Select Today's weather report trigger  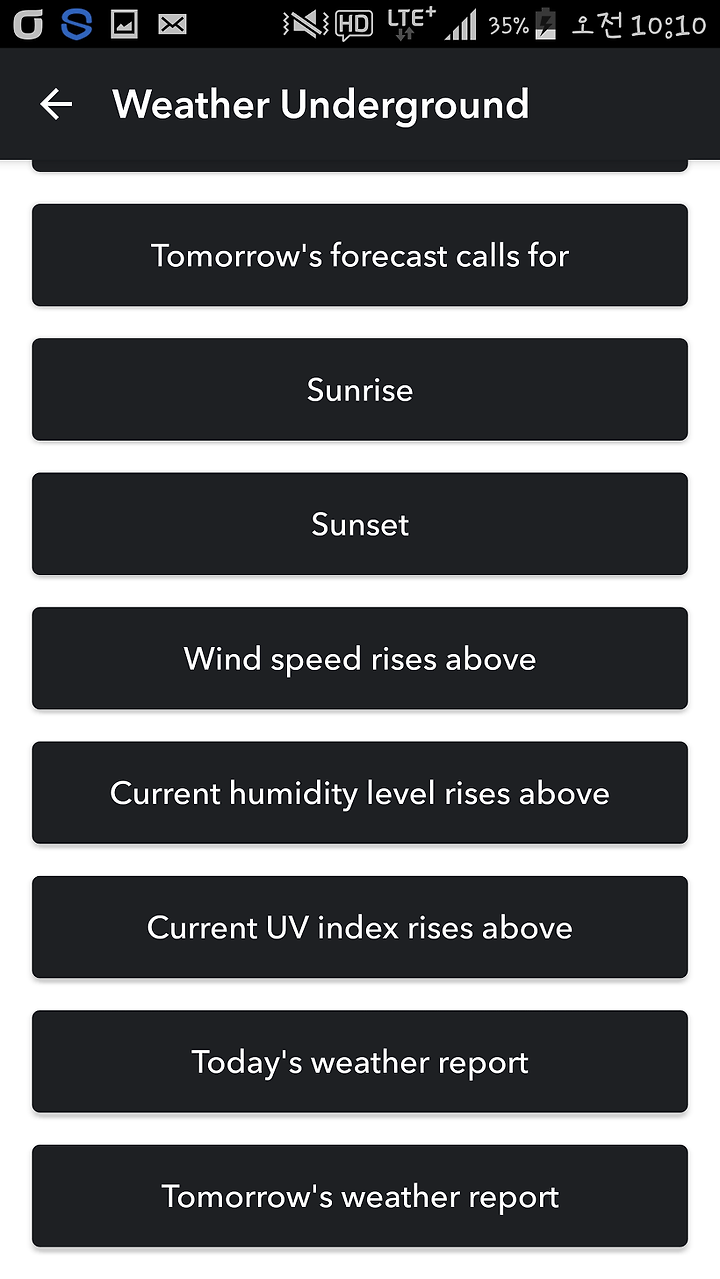(360, 1061)
